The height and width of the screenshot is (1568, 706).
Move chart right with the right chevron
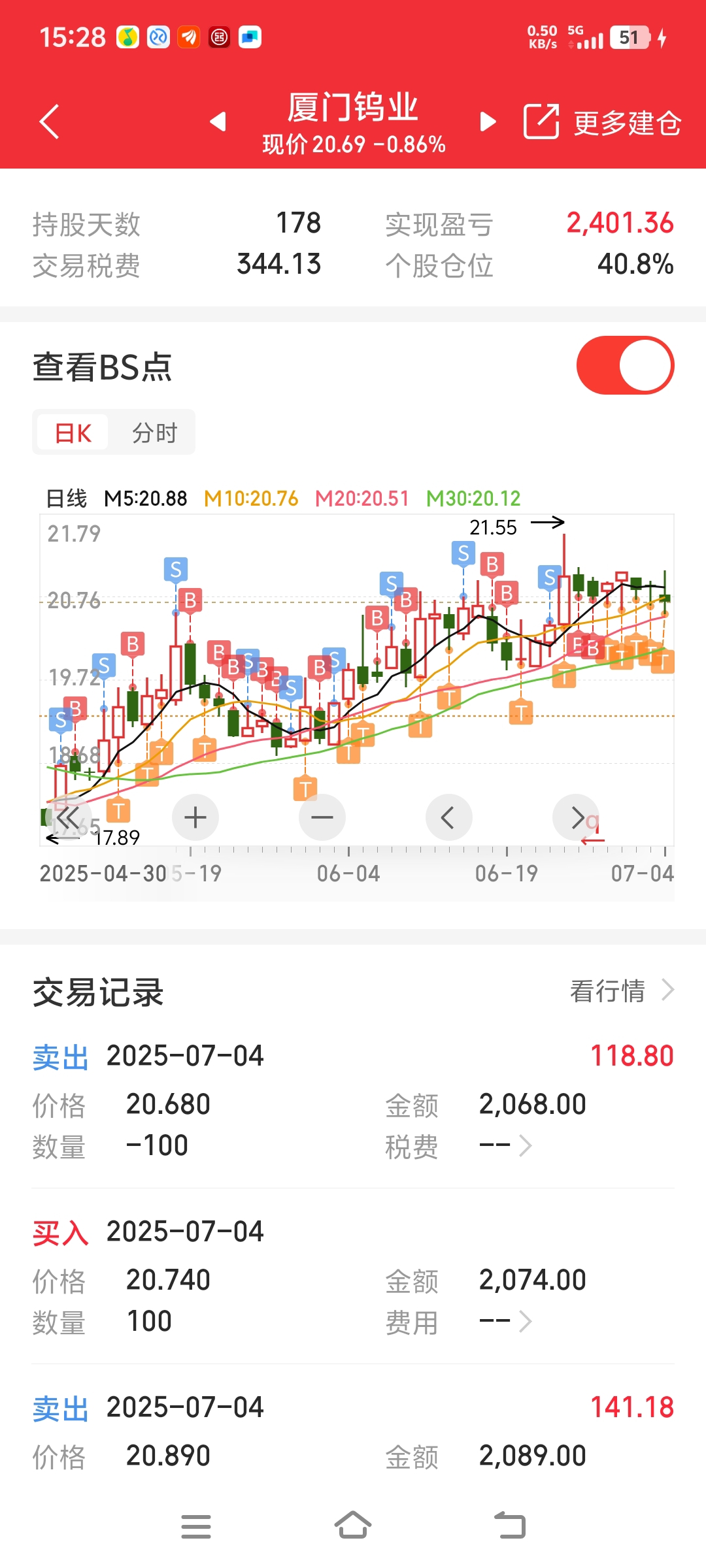pyautogui.click(x=576, y=817)
